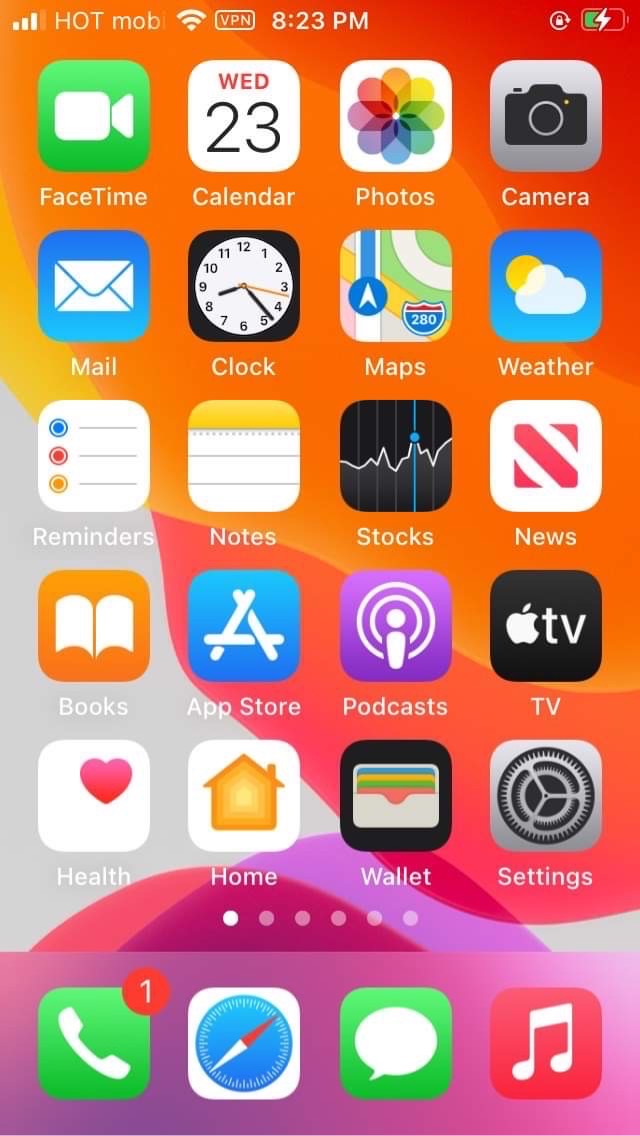Viewport: 640px width, 1136px height.
Task: Launch the Camera app
Action: [545, 116]
